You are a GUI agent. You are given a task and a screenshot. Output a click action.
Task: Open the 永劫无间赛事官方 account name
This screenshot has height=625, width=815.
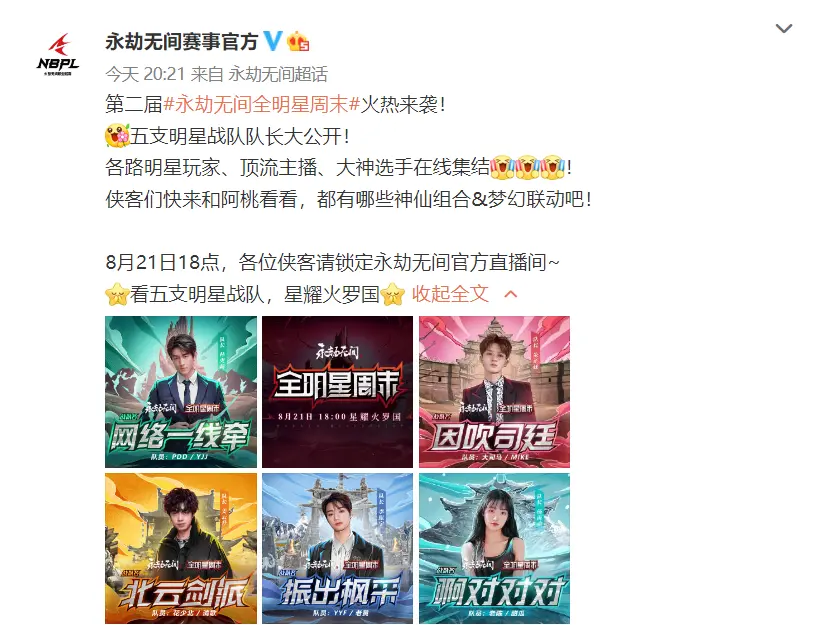pos(182,41)
